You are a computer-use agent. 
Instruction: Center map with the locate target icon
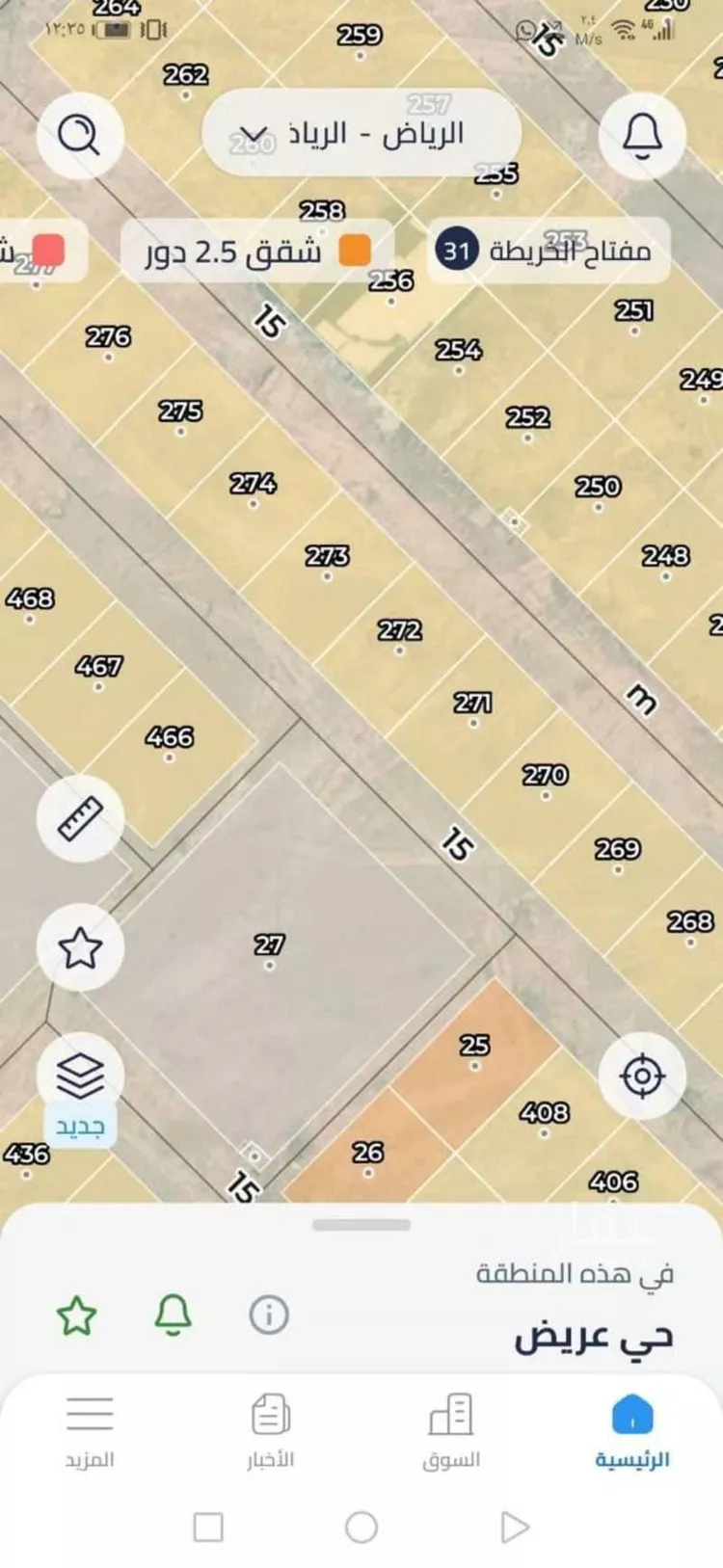click(x=644, y=1073)
